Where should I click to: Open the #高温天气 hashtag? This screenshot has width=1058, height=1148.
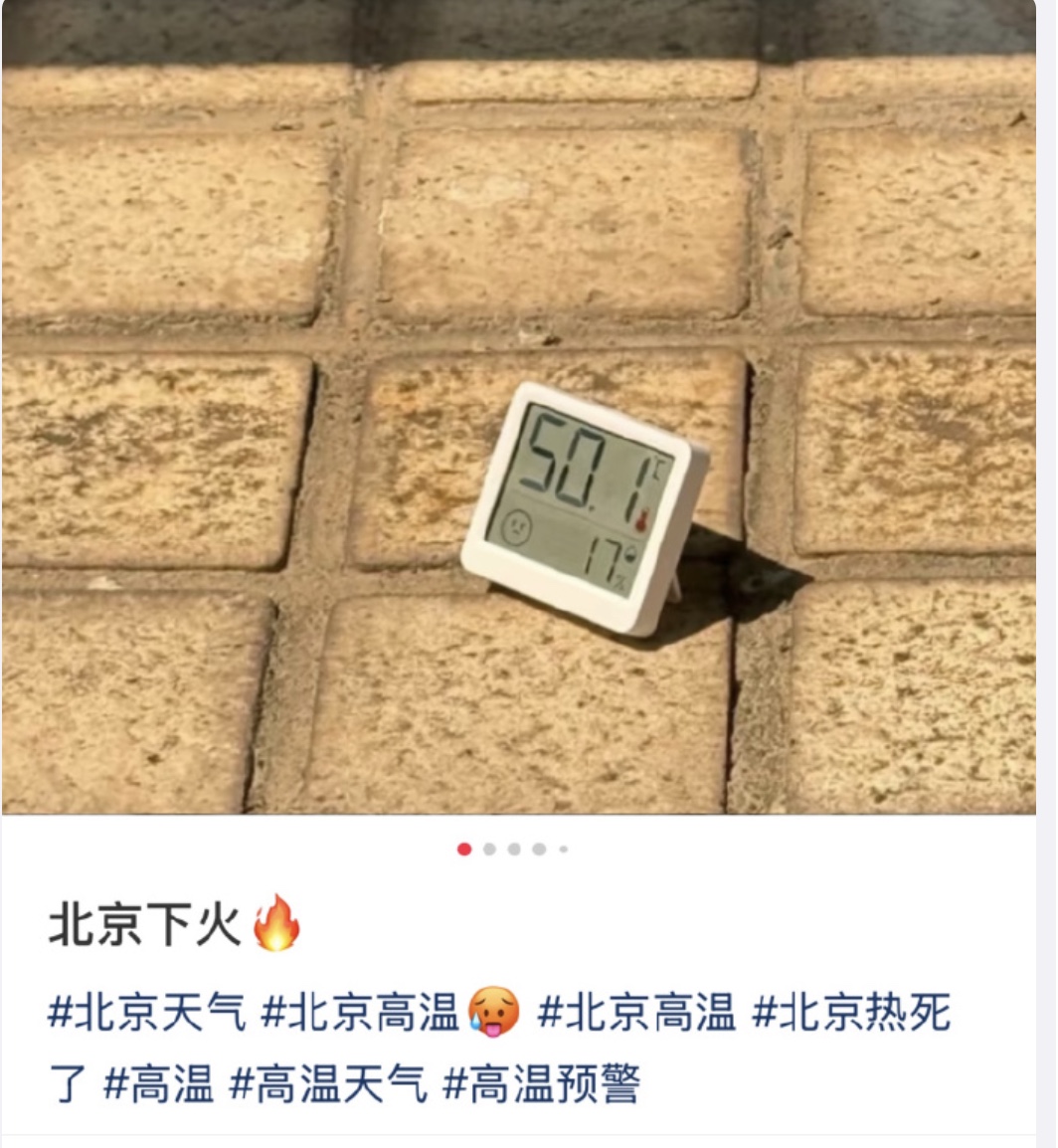coord(328,1083)
